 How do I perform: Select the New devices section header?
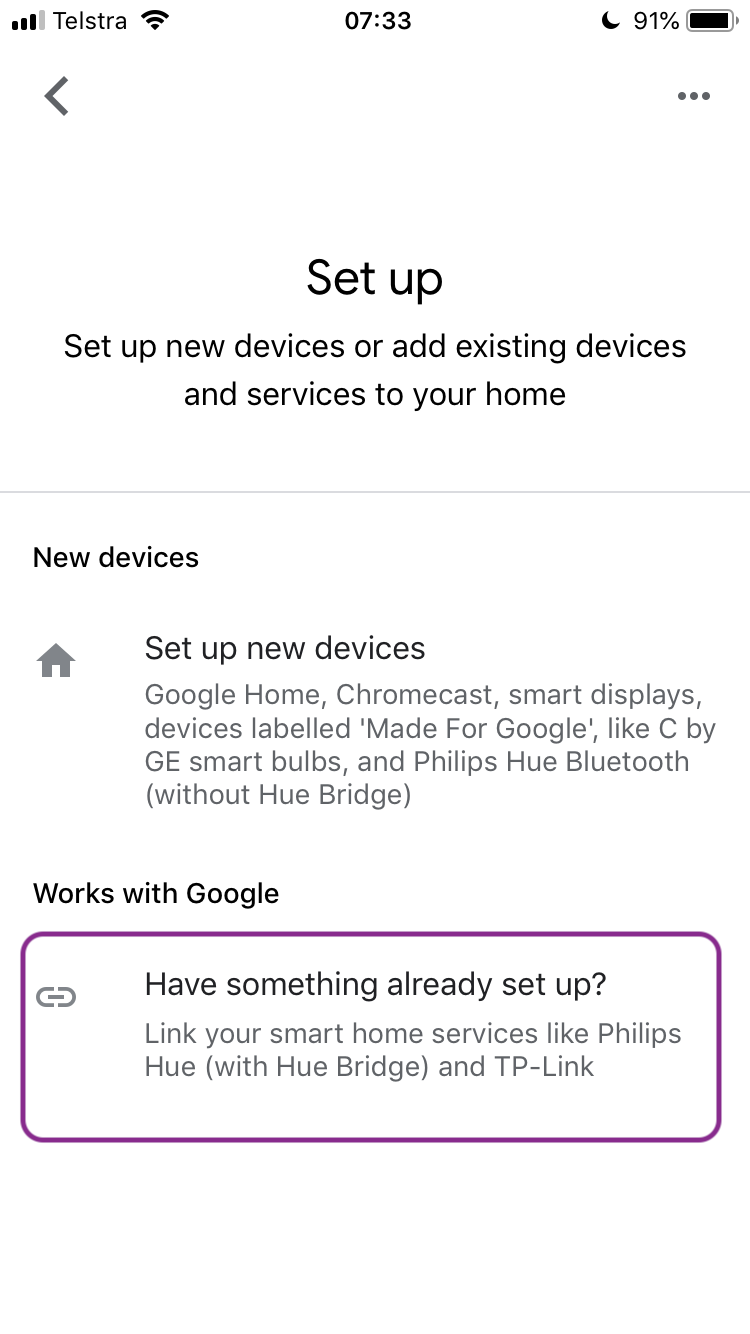[115, 557]
